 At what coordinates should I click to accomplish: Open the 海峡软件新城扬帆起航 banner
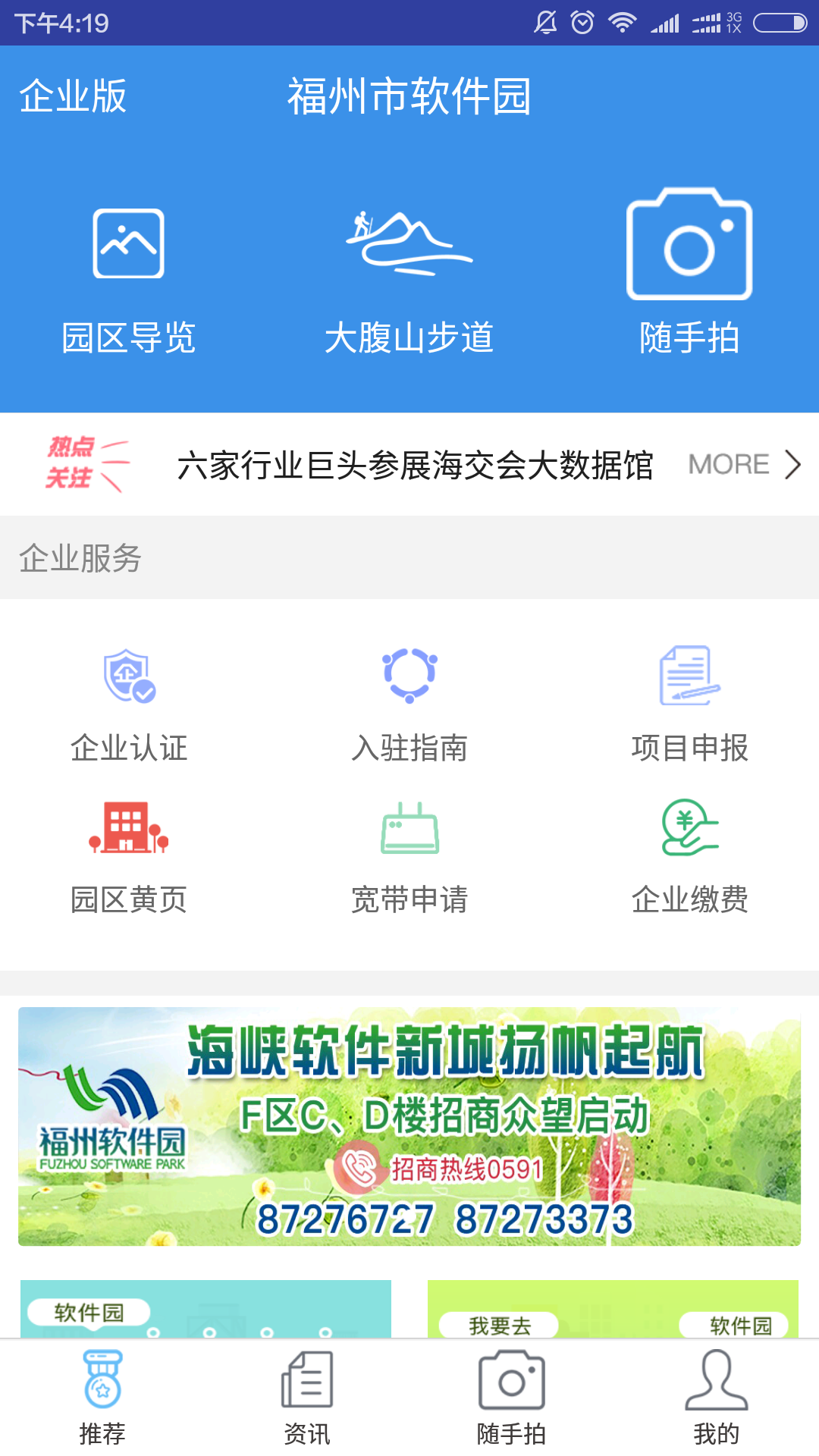coord(409,1126)
